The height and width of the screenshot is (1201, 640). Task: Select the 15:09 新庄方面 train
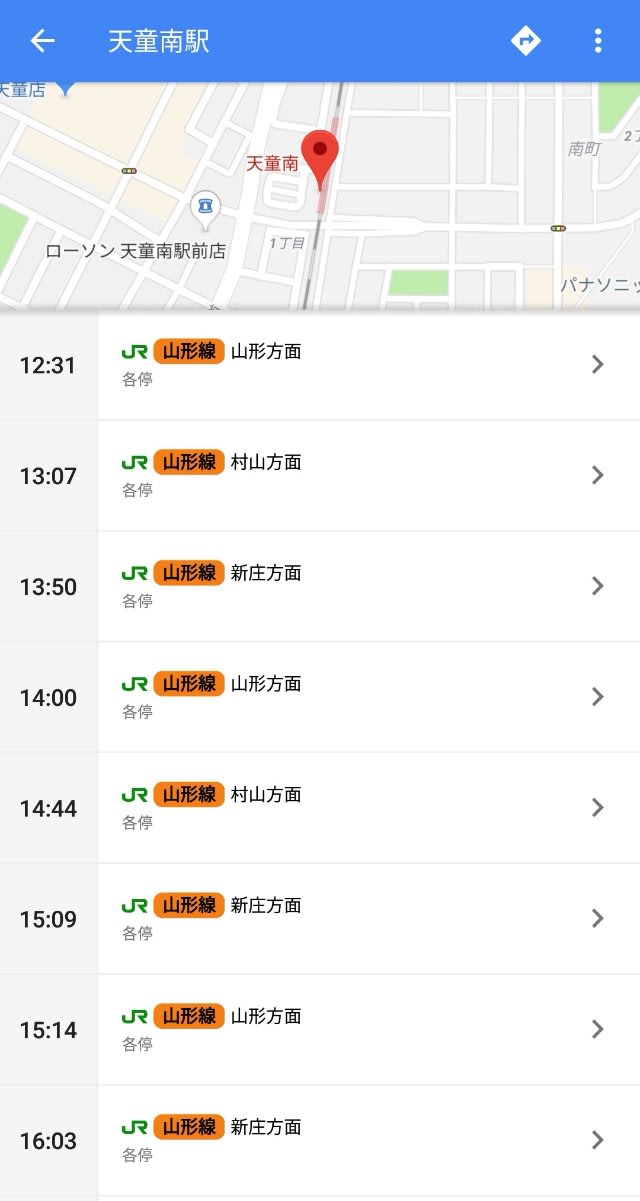(x=320, y=920)
